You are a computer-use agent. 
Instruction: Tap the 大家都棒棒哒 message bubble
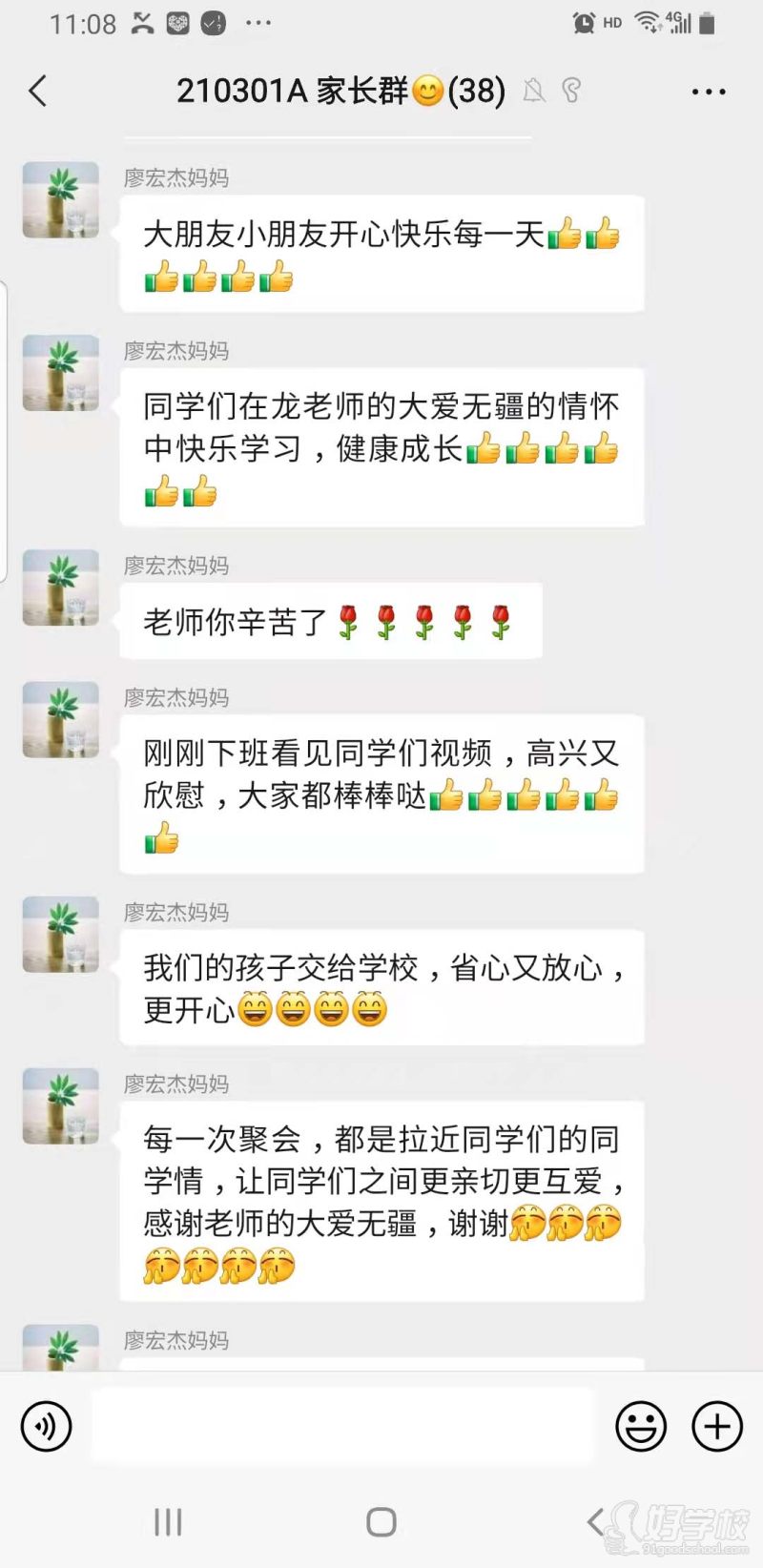(x=381, y=794)
